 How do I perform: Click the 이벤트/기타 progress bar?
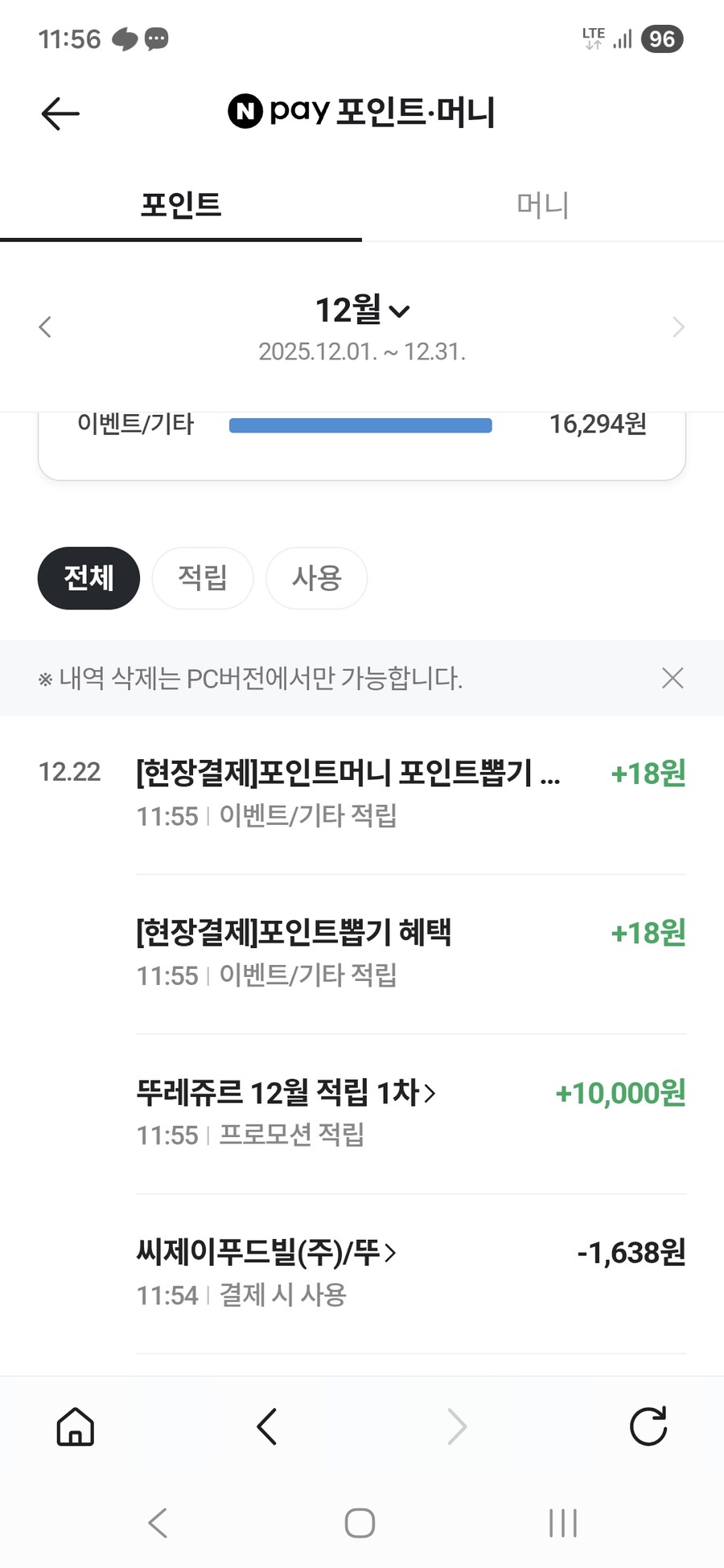(x=360, y=425)
